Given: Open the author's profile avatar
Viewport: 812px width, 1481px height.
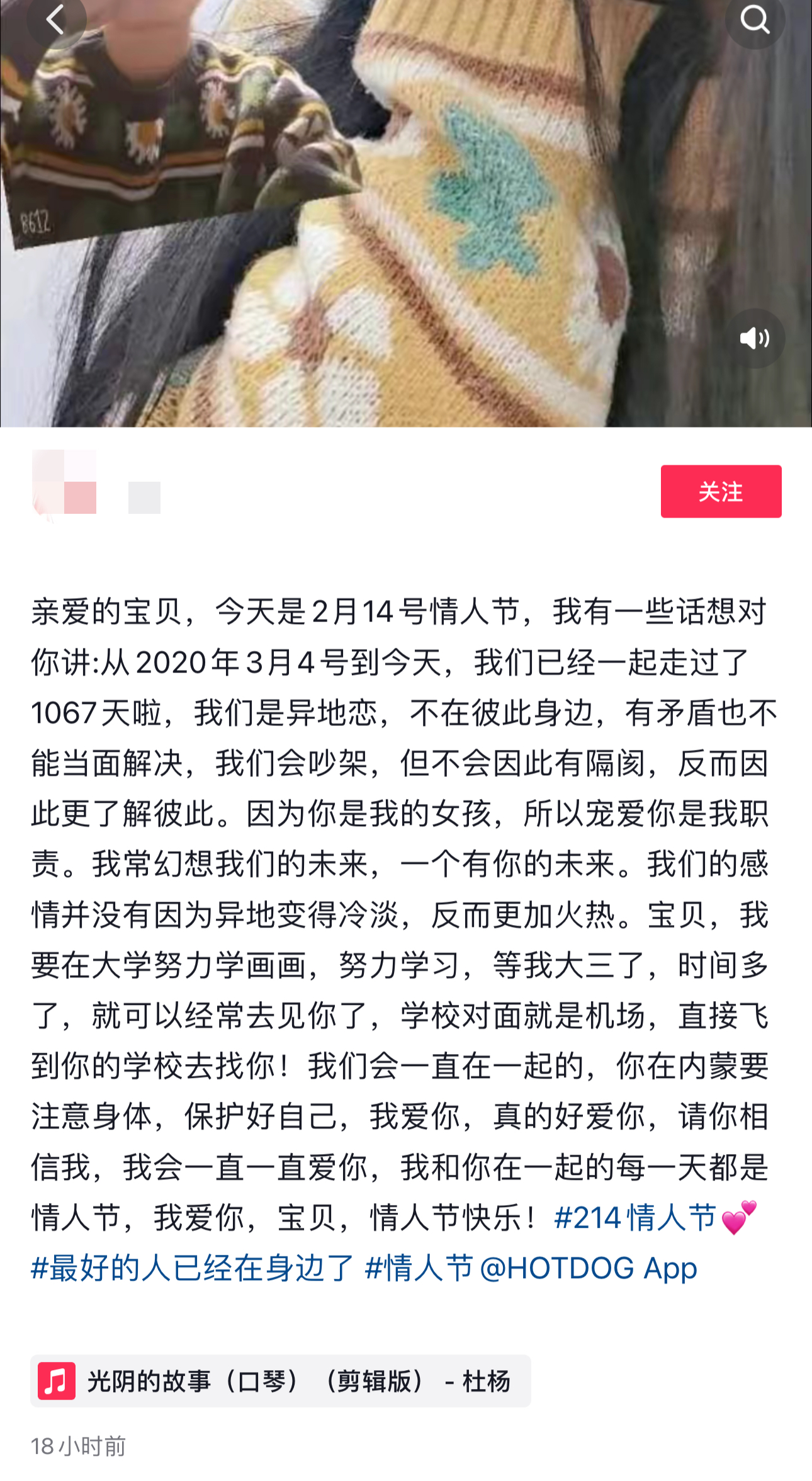Looking at the screenshot, I should 64,482.
